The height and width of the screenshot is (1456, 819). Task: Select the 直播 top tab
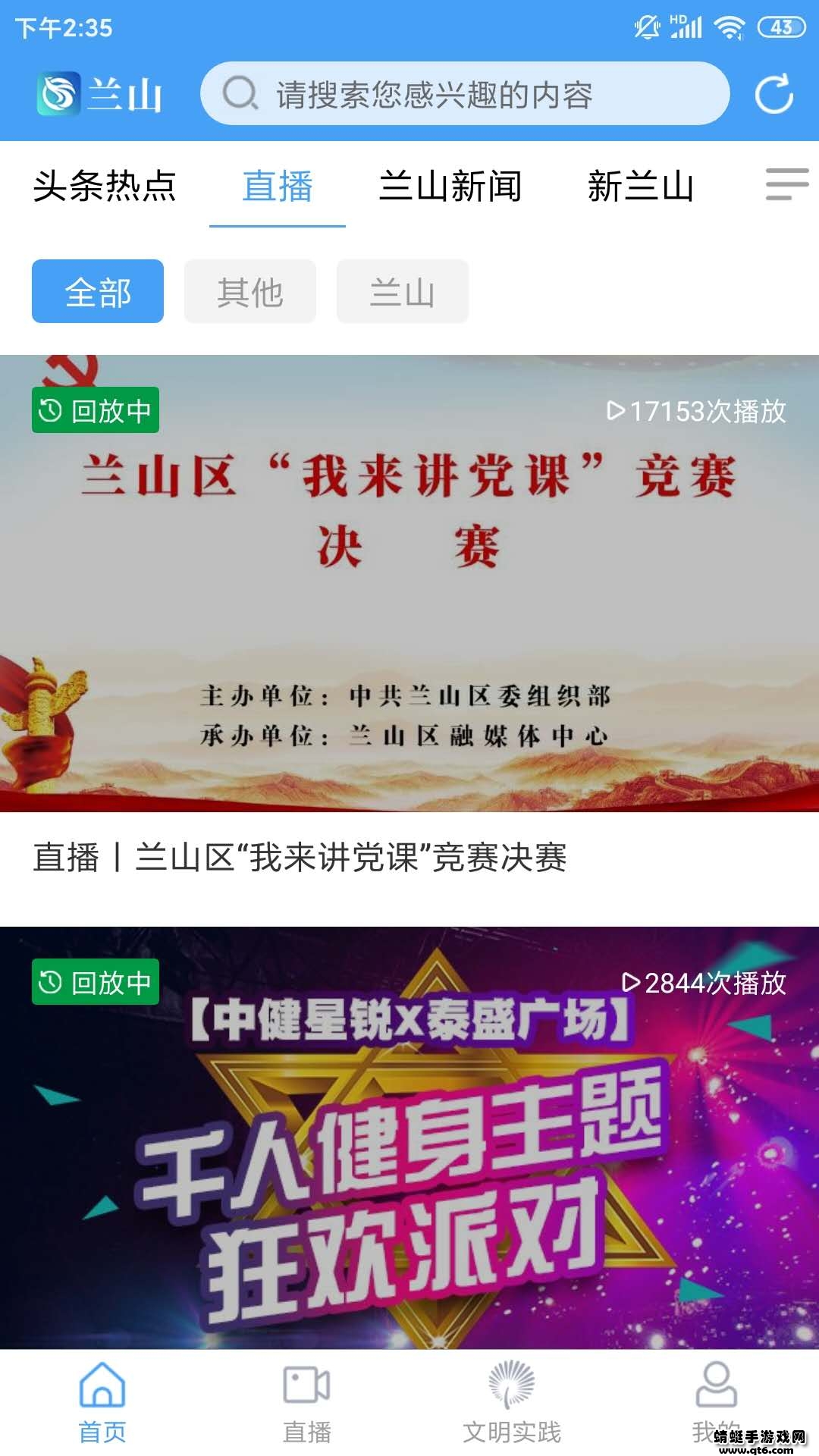click(x=278, y=187)
